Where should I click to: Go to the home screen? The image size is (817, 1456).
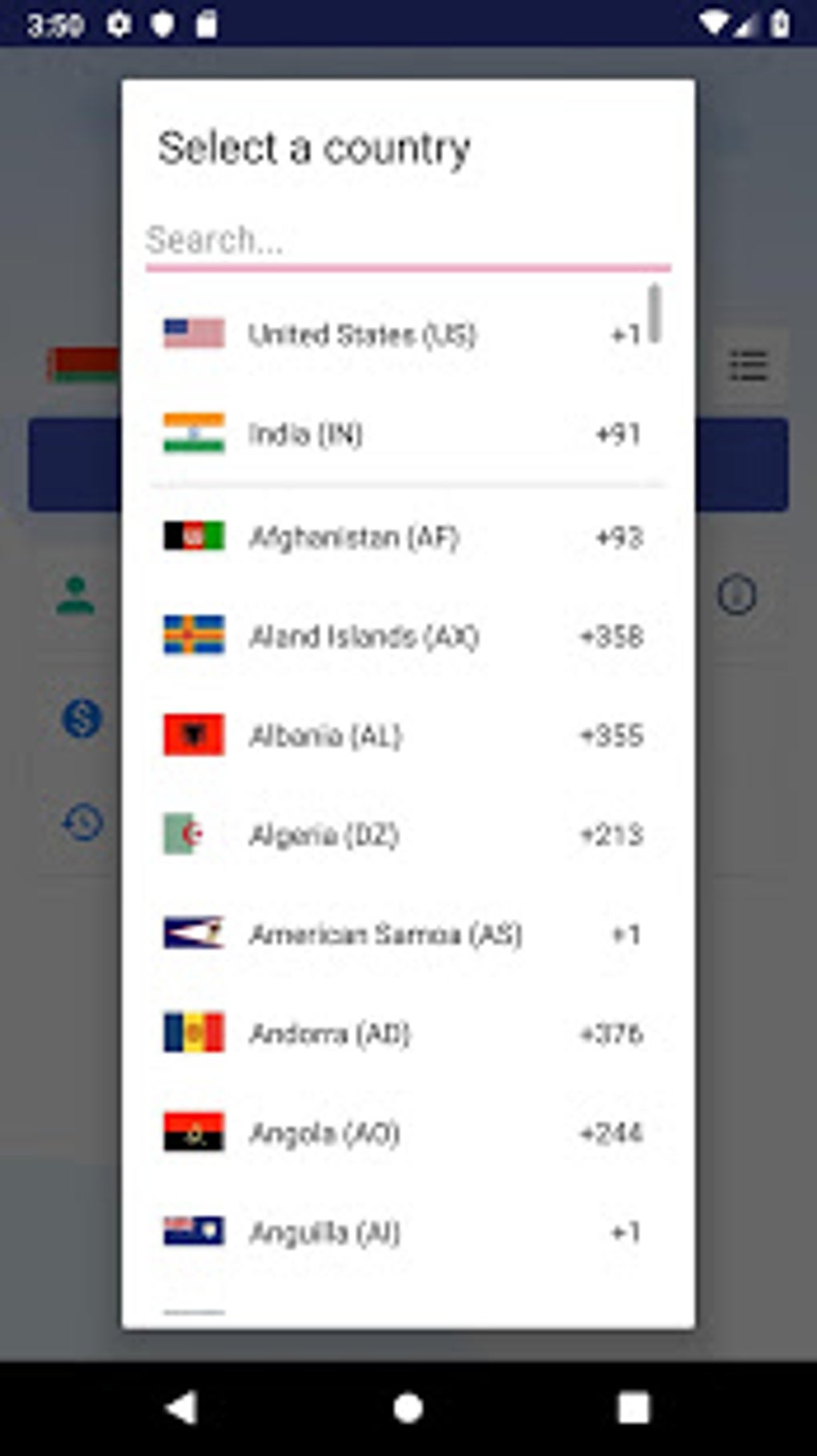[408, 1408]
